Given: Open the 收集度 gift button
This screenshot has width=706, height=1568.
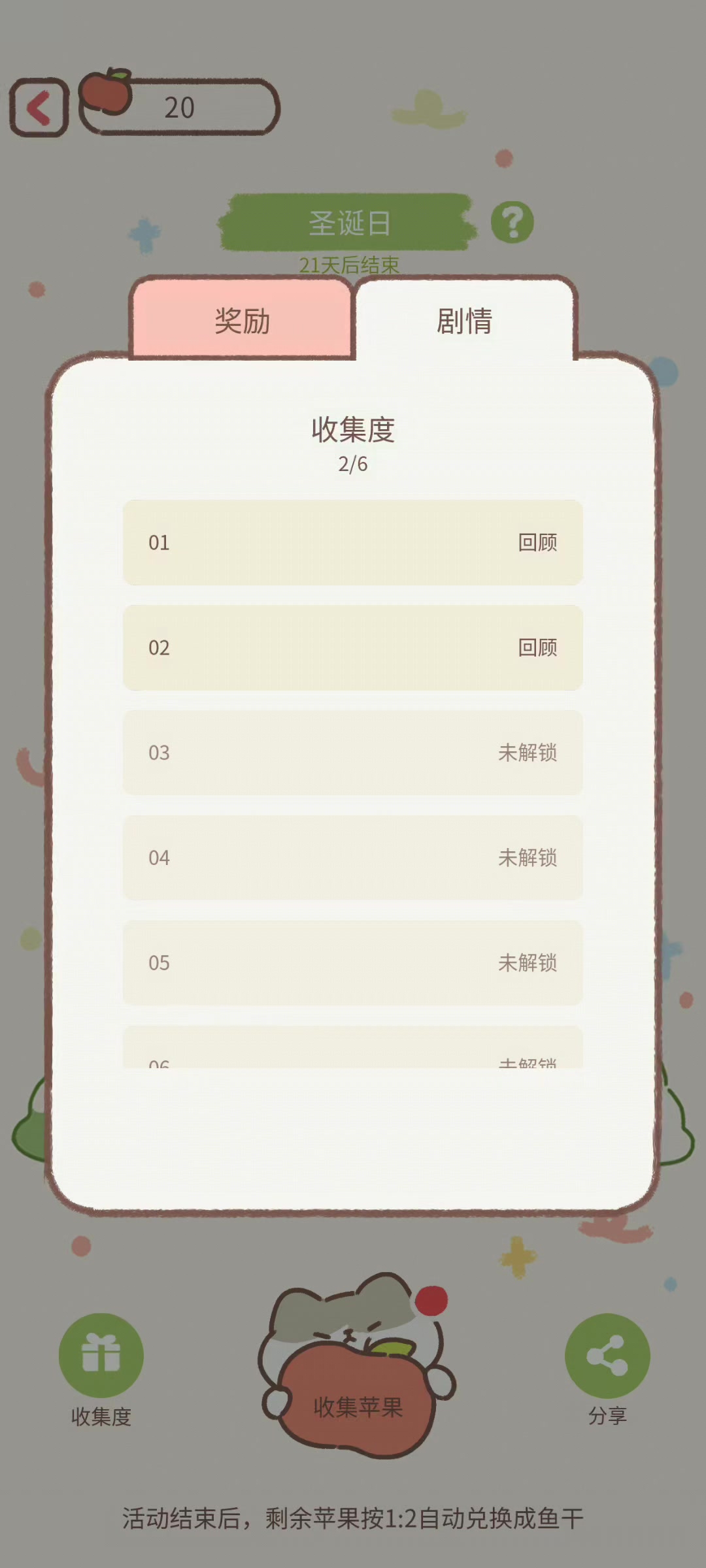Looking at the screenshot, I should [x=101, y=1356].
